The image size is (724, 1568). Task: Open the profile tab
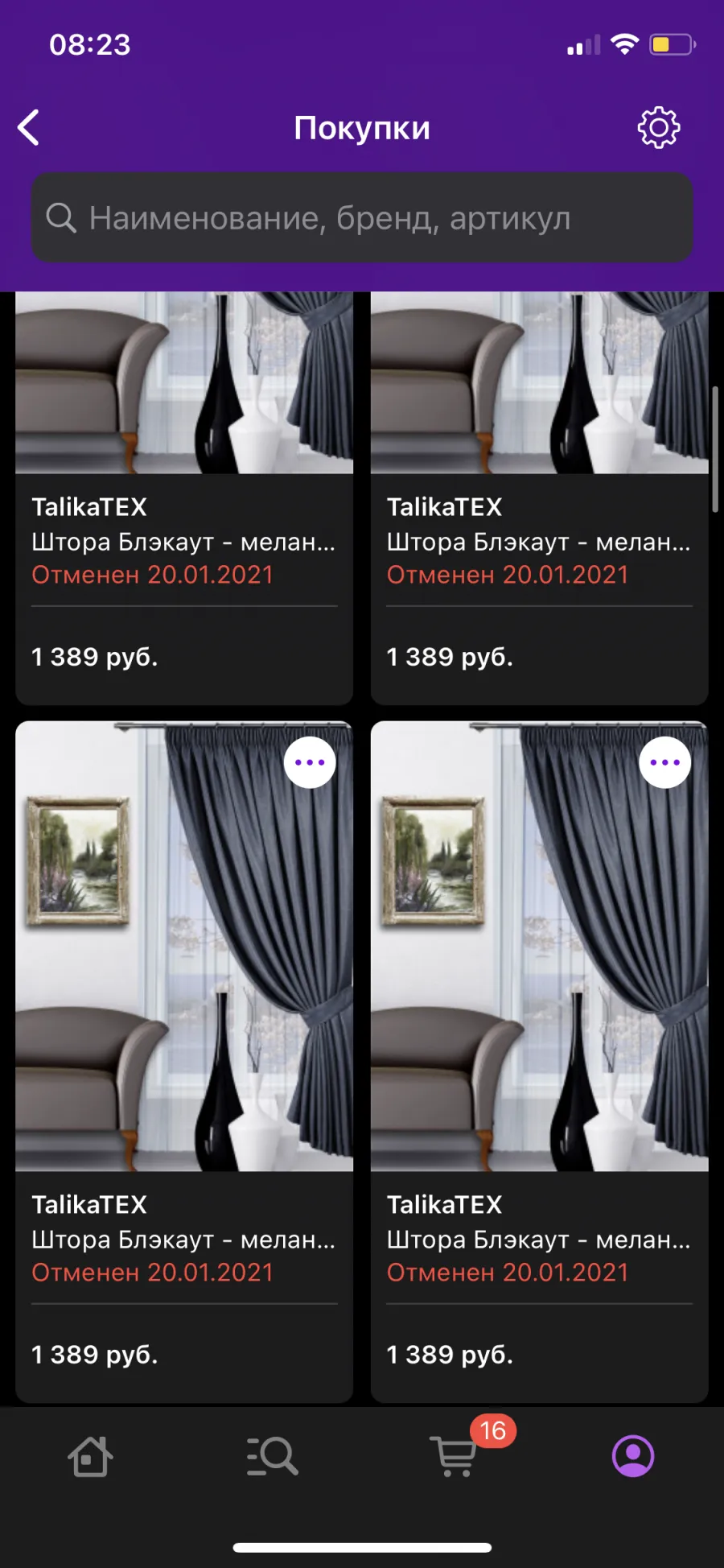634,1456
